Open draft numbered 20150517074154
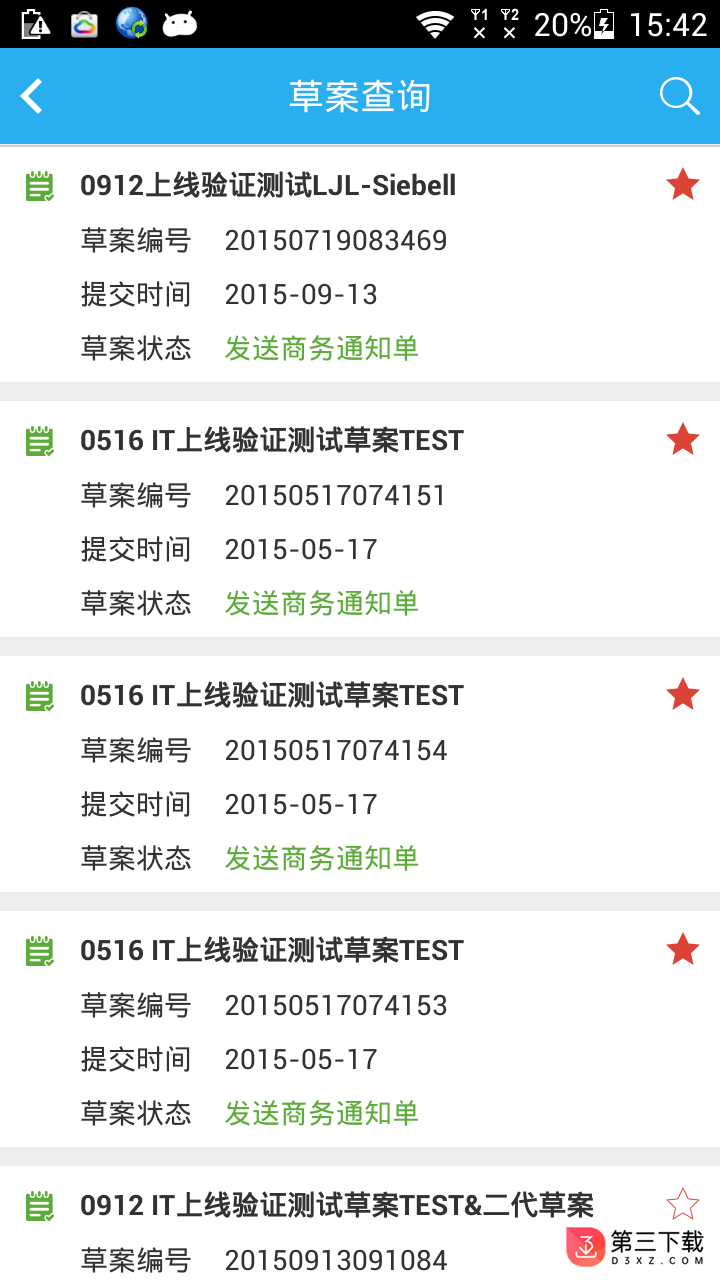 click(x=360, y=774)
